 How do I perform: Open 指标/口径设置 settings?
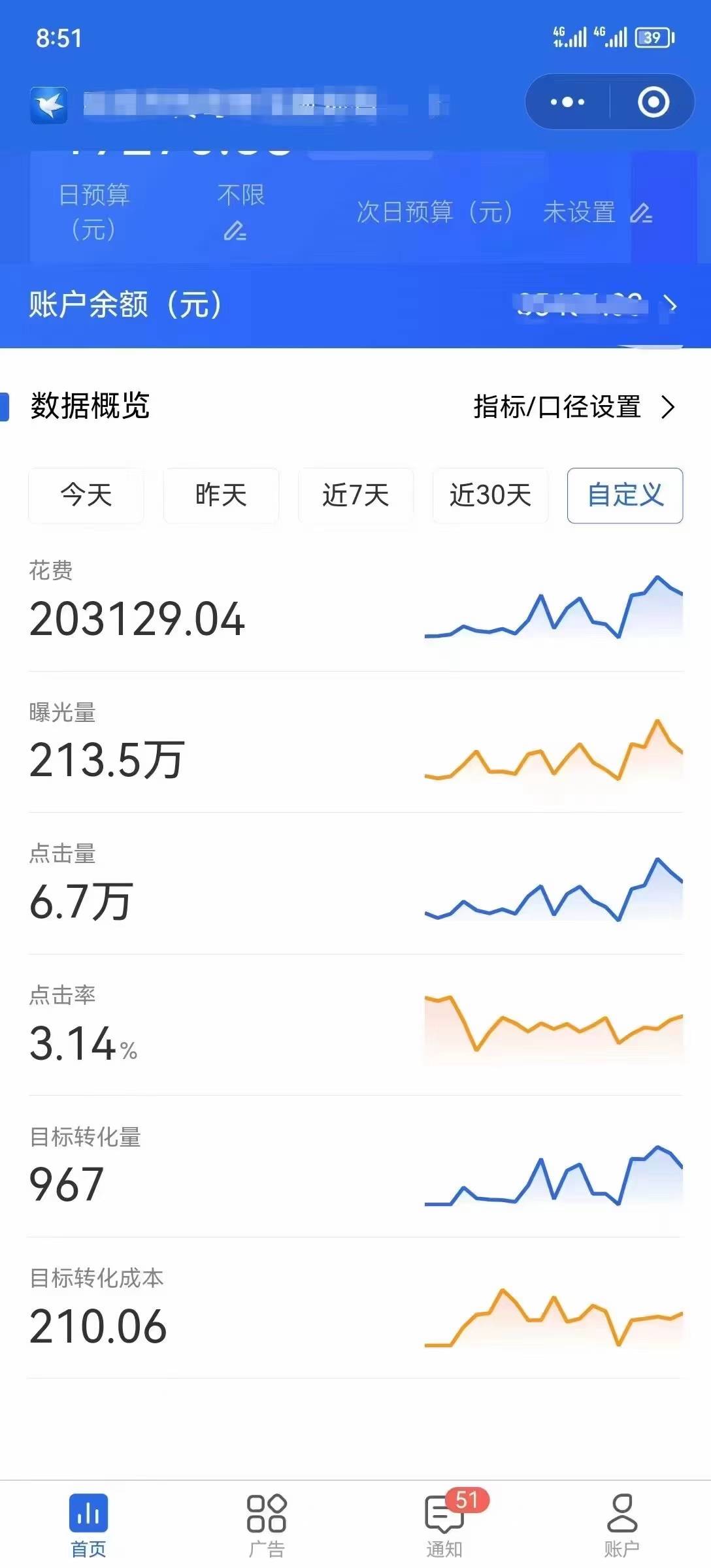click(x=574, y=406)
